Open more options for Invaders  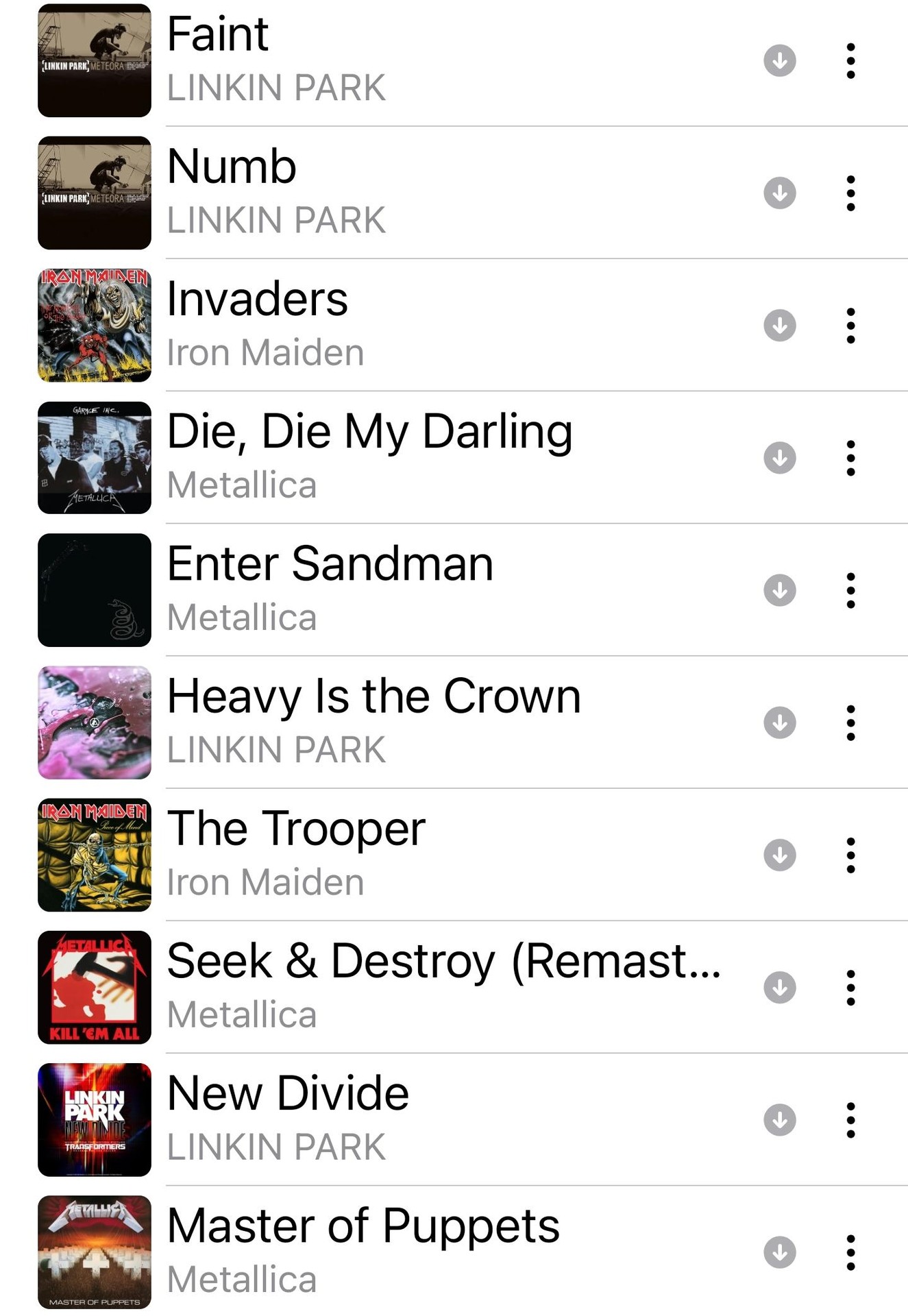pos(850,326)
